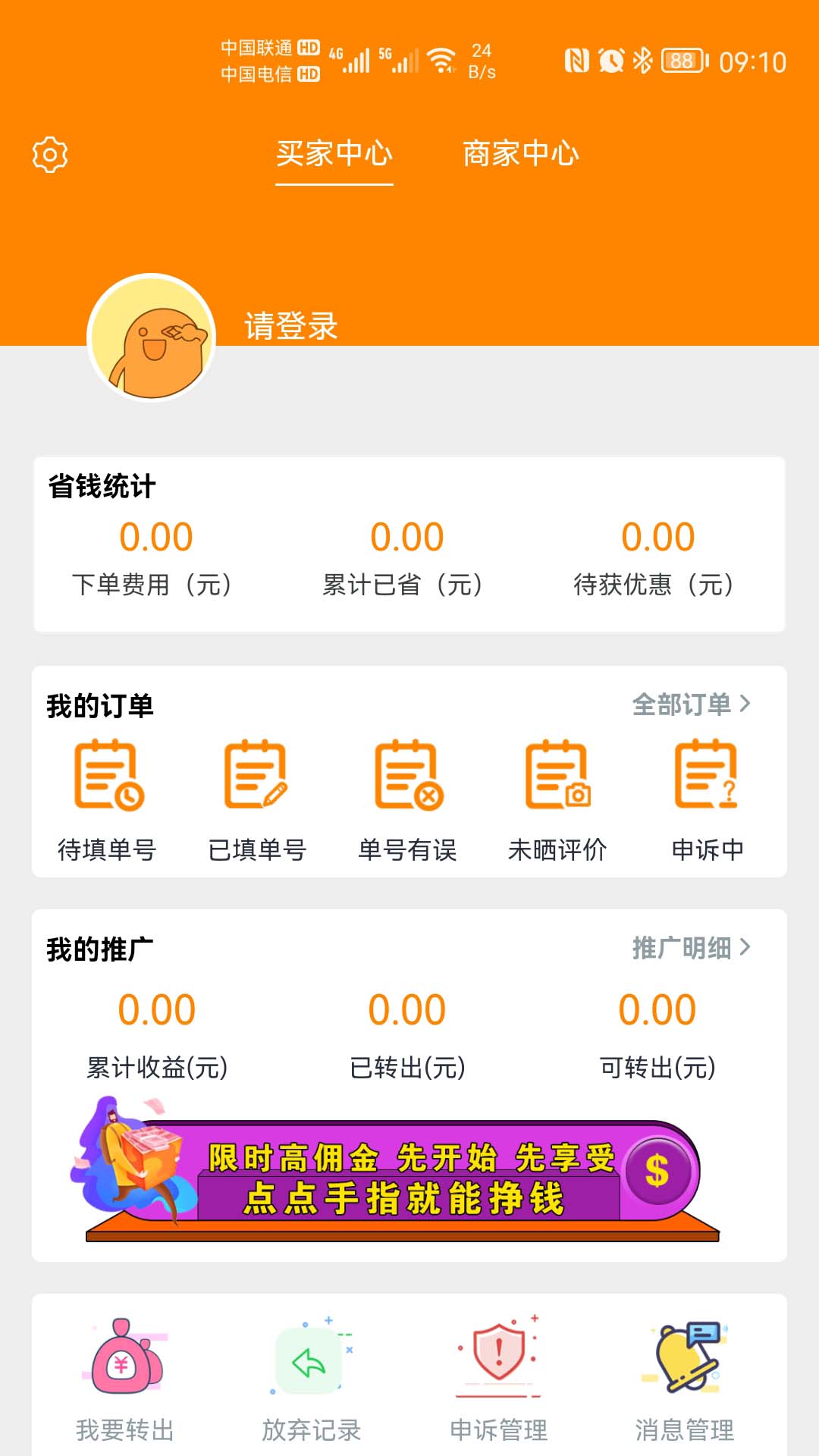Tap the 可转出 amount 0.00
Viewport: 819px width, 1456px height.
point(656,1009)
